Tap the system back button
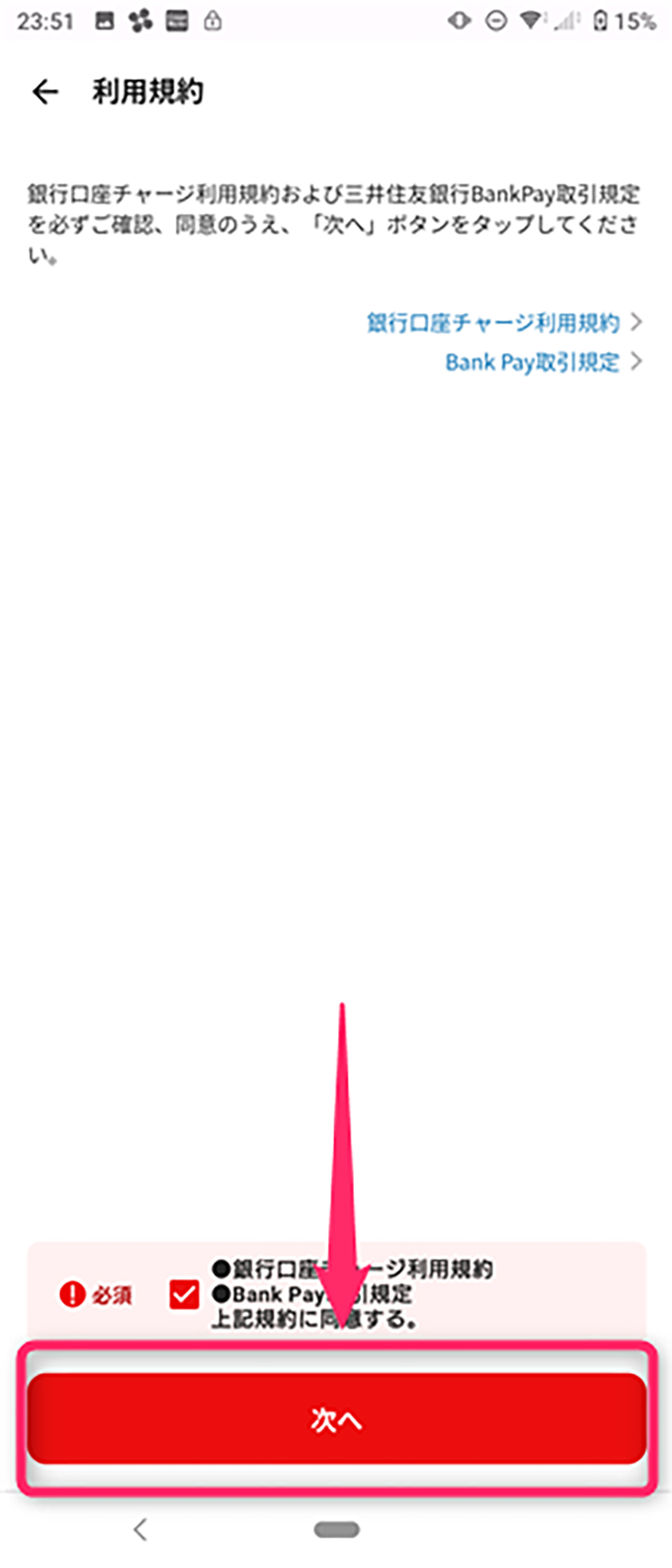The image size is (672, 1568). [141, 1529]
